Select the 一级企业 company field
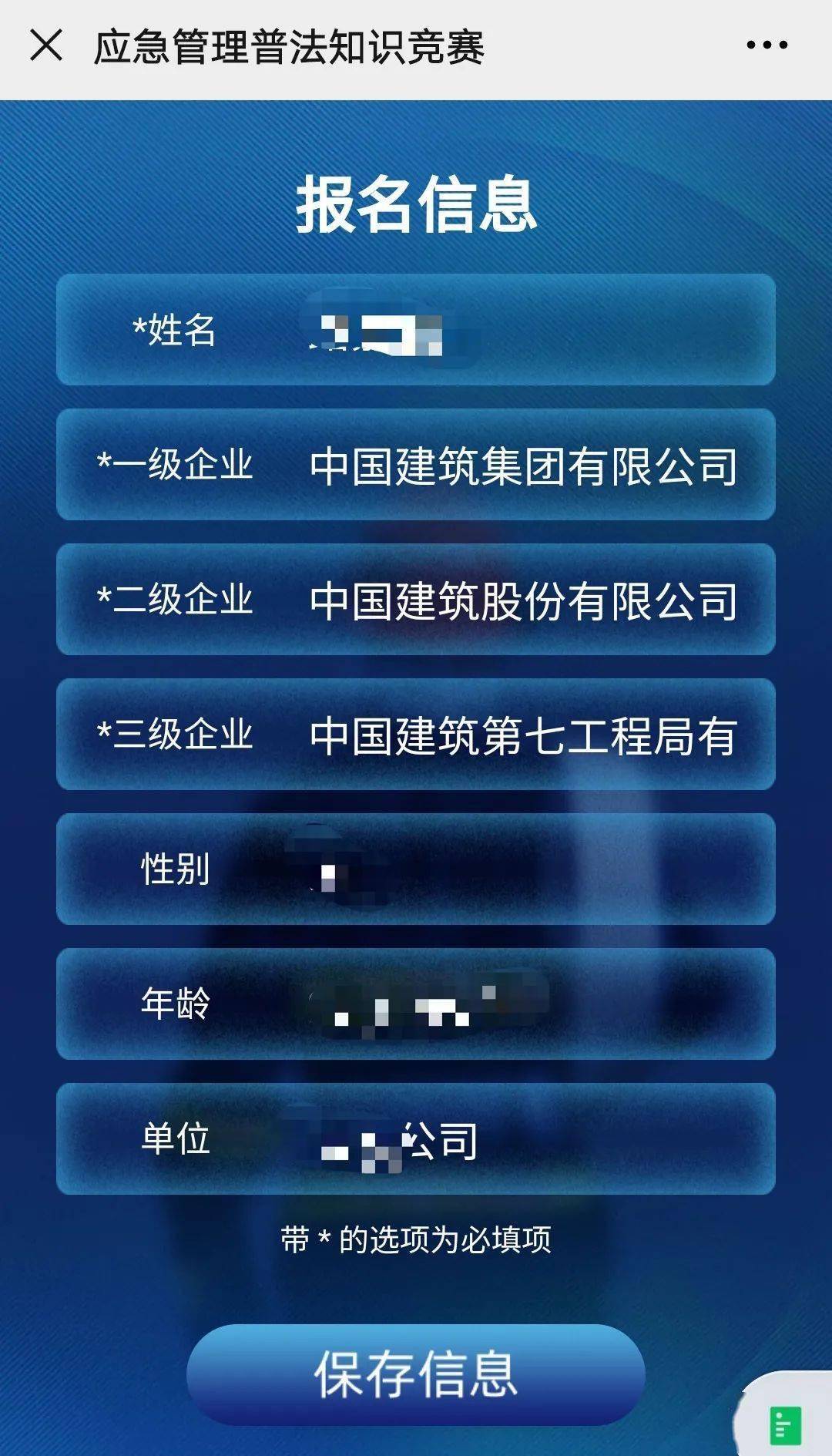 [522, 466]
